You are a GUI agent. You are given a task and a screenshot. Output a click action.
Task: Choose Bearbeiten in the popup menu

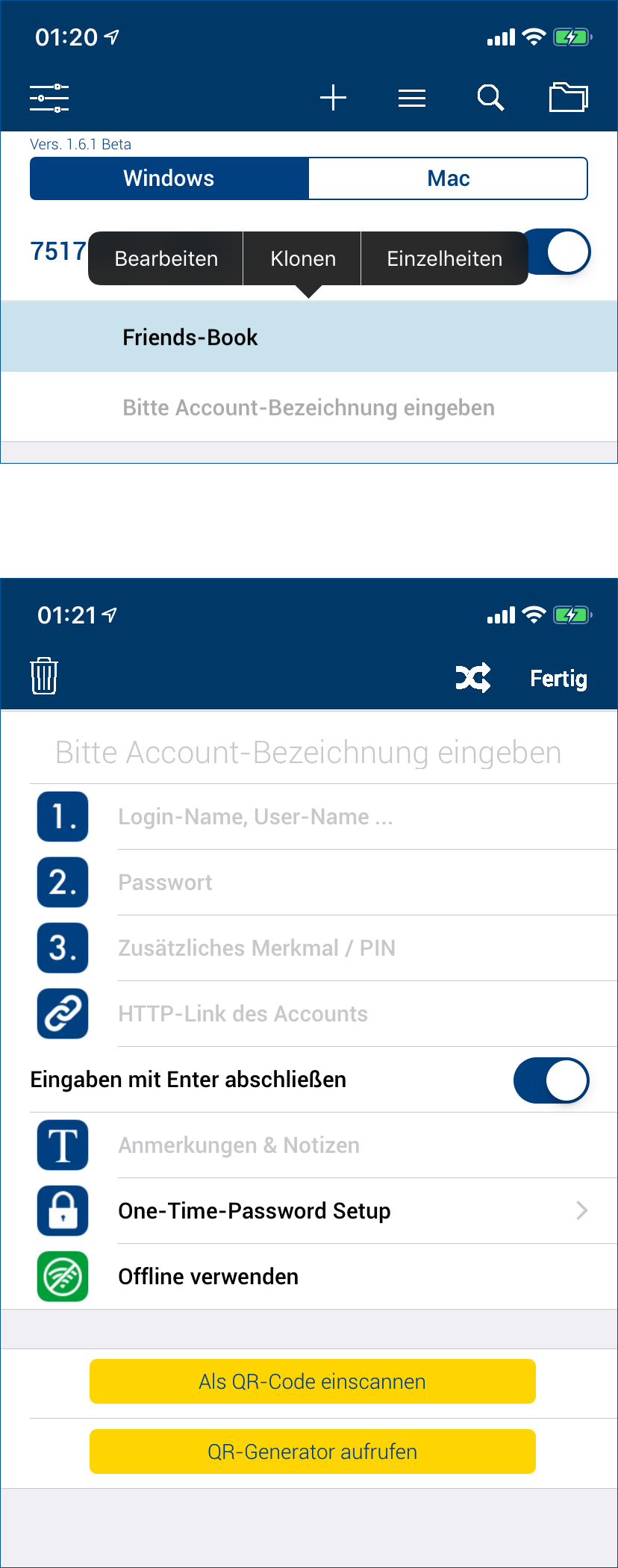[166, 258]
